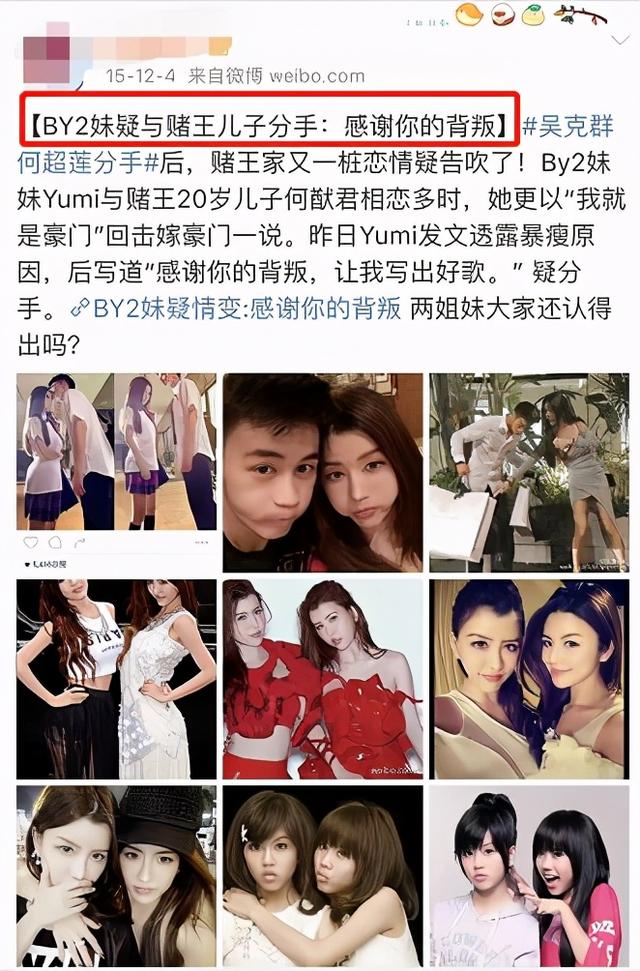Screen dimensions: 640x971
Task: Open the photo of twins in red costumes
Action: click(x=322, y=679)
